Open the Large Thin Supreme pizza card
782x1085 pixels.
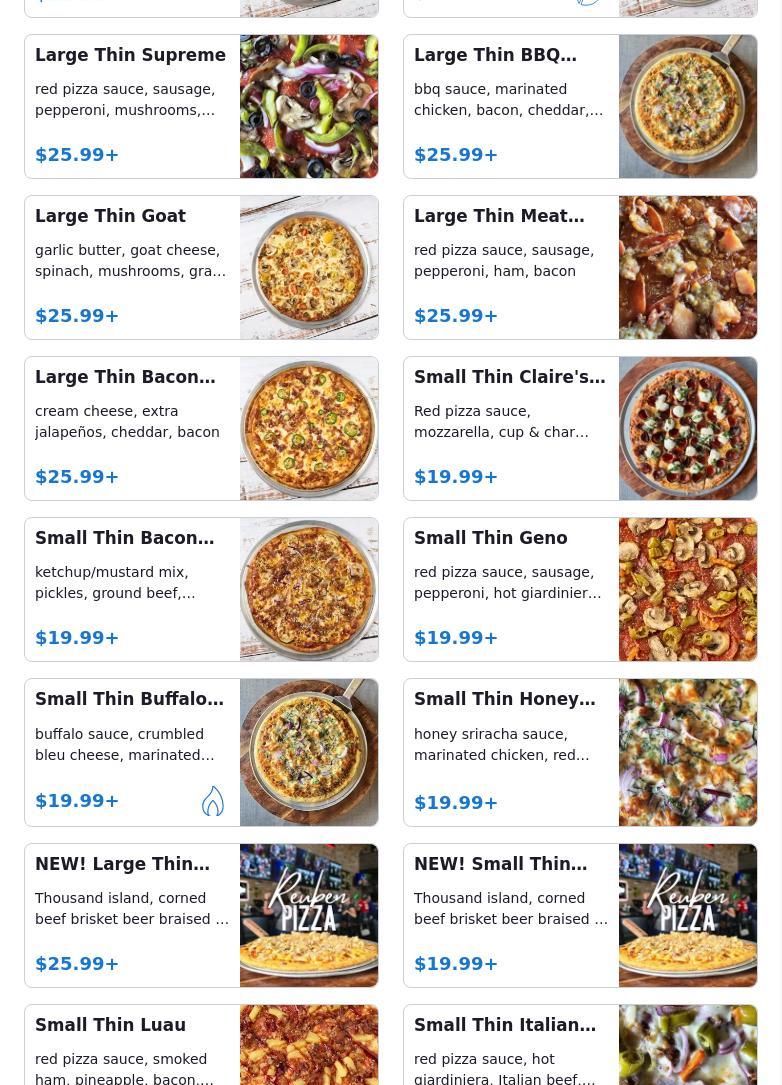click(x=201, y=107)
